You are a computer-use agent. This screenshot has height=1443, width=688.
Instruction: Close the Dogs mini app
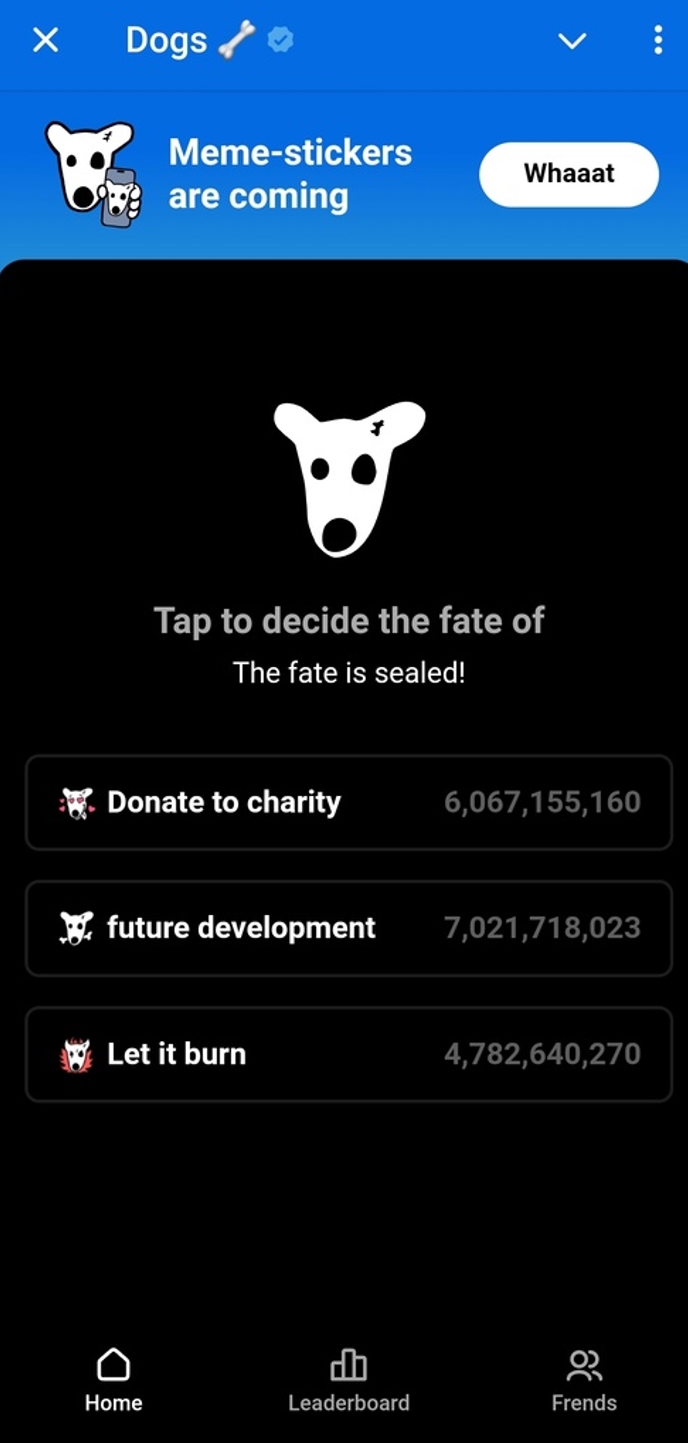coord(46,40)
